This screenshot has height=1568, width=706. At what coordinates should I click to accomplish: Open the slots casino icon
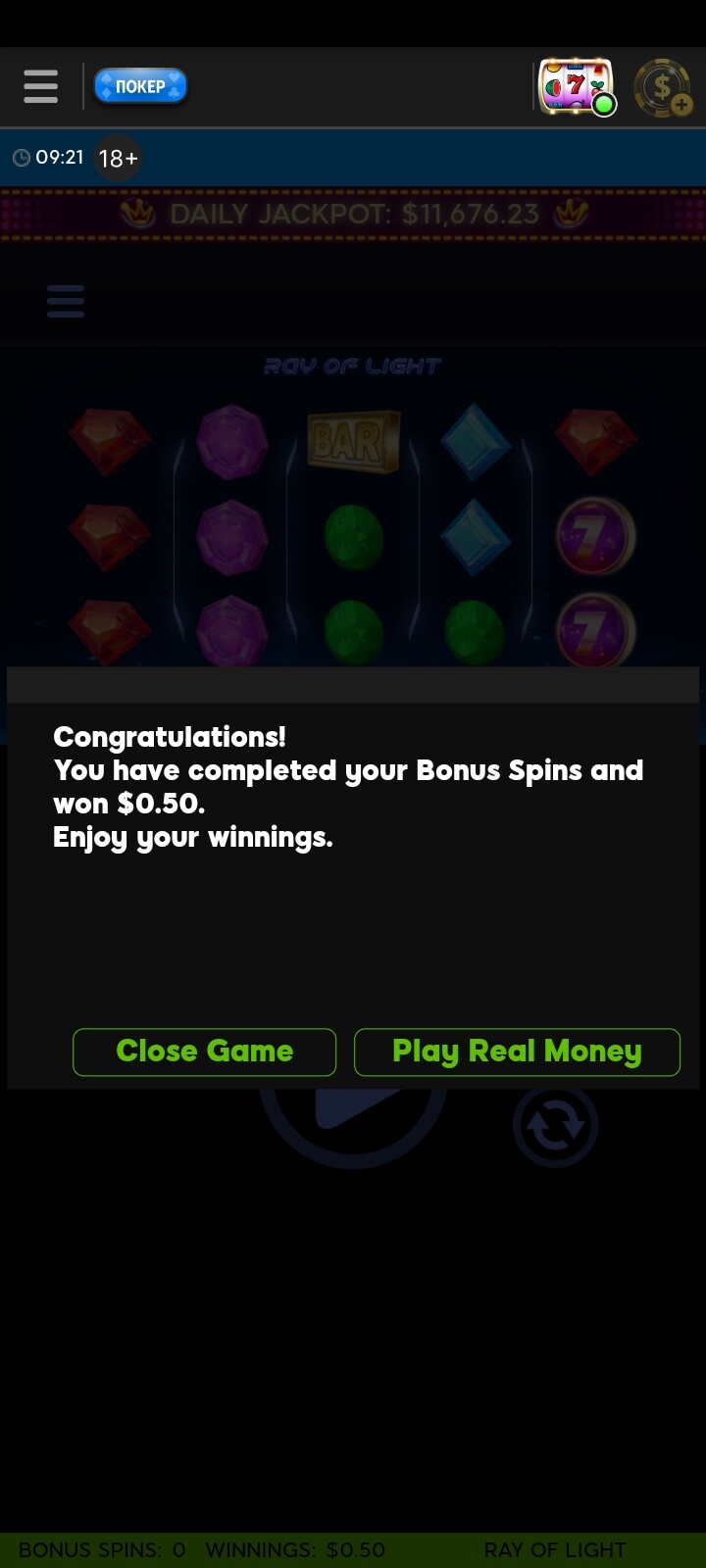(577, 87)
